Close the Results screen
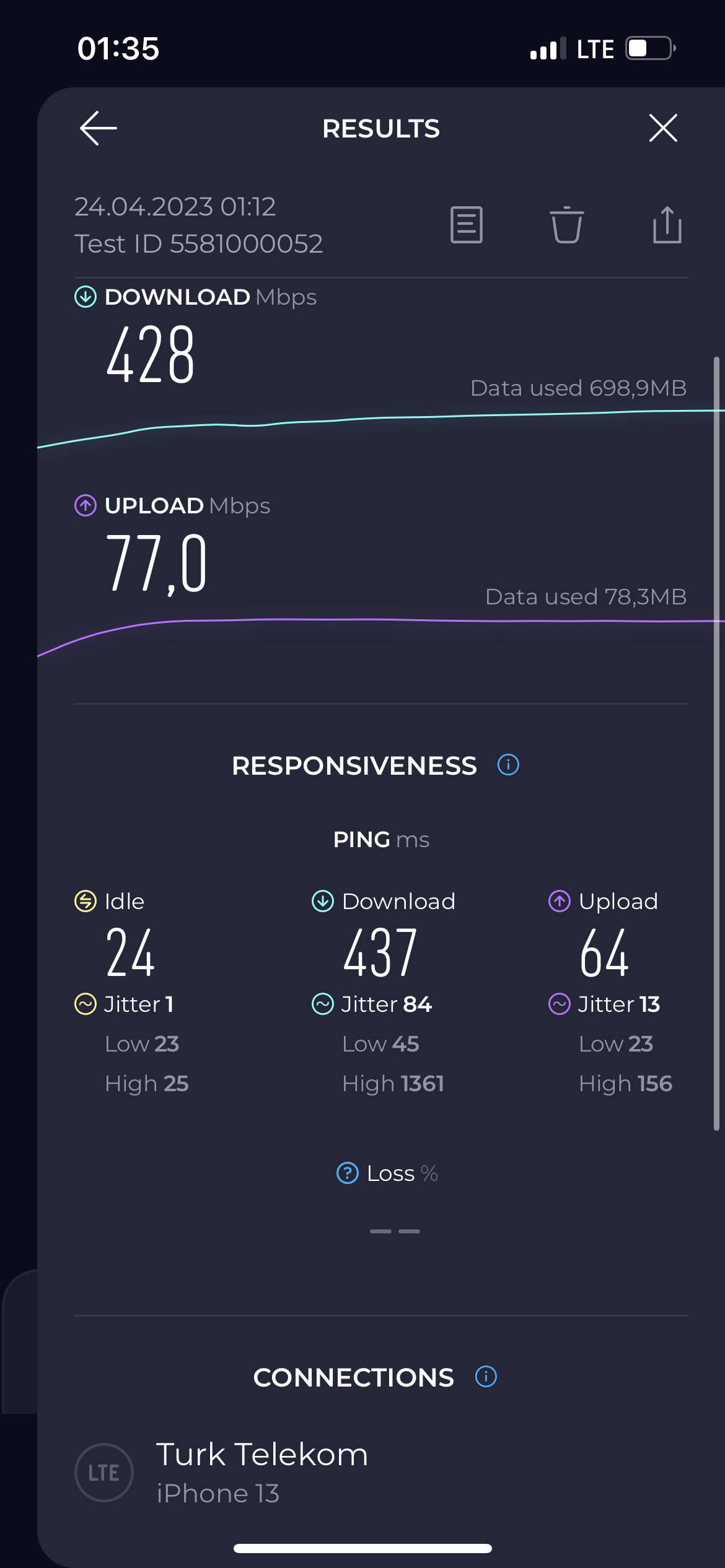This screenshot has height=1568, width=725. pyautogui.click(x=663, y=128)
